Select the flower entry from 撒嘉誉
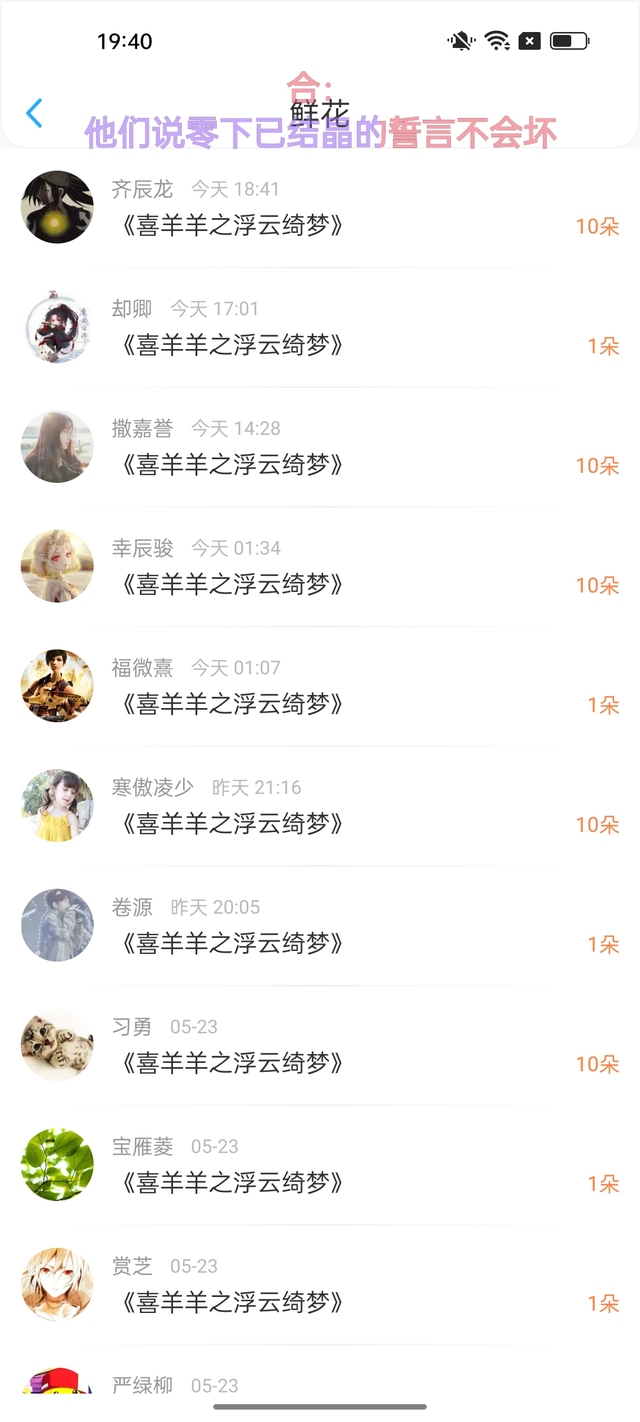This screenshot has height=1422, width=640. (x=320, y=447)
